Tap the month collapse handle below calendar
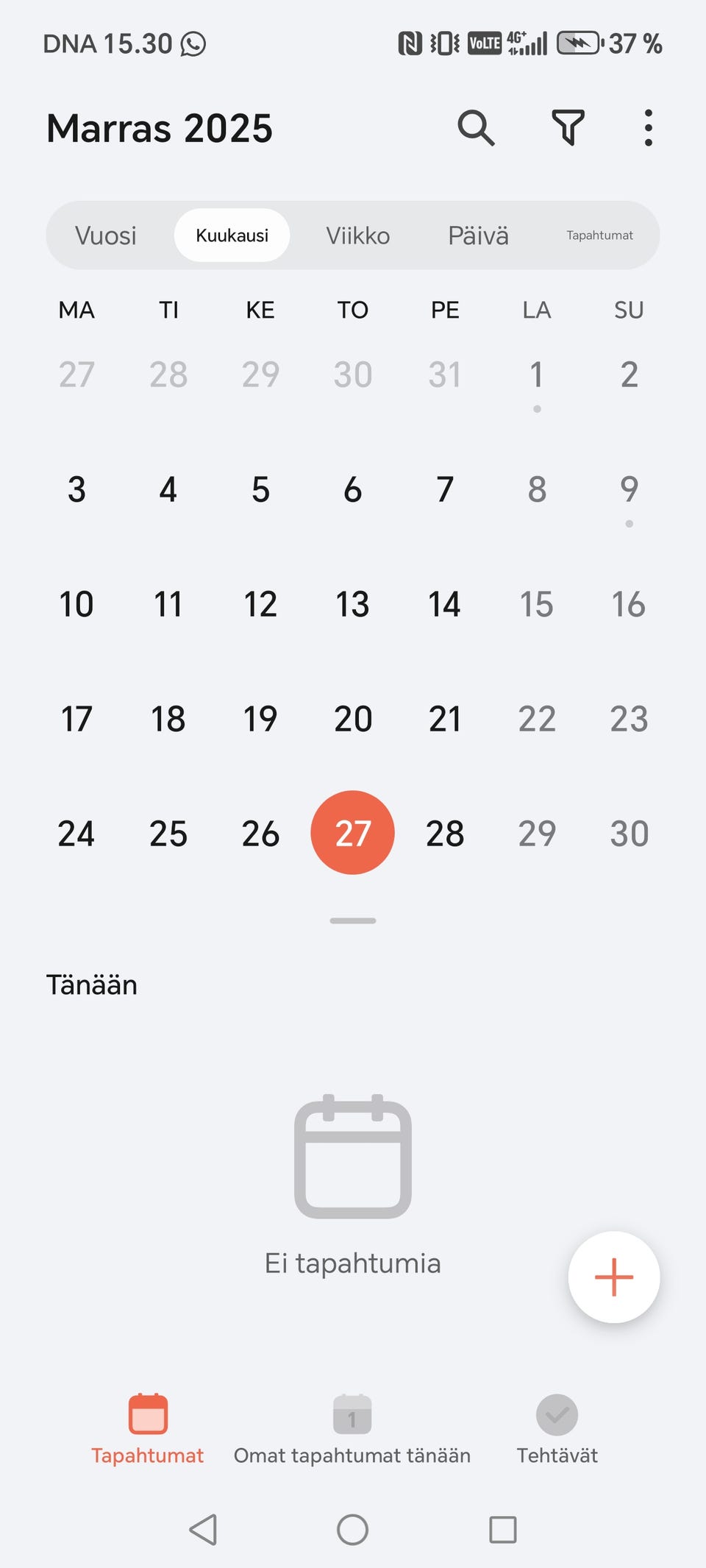This screenshot has height=1568, width=706. point(353,920)
